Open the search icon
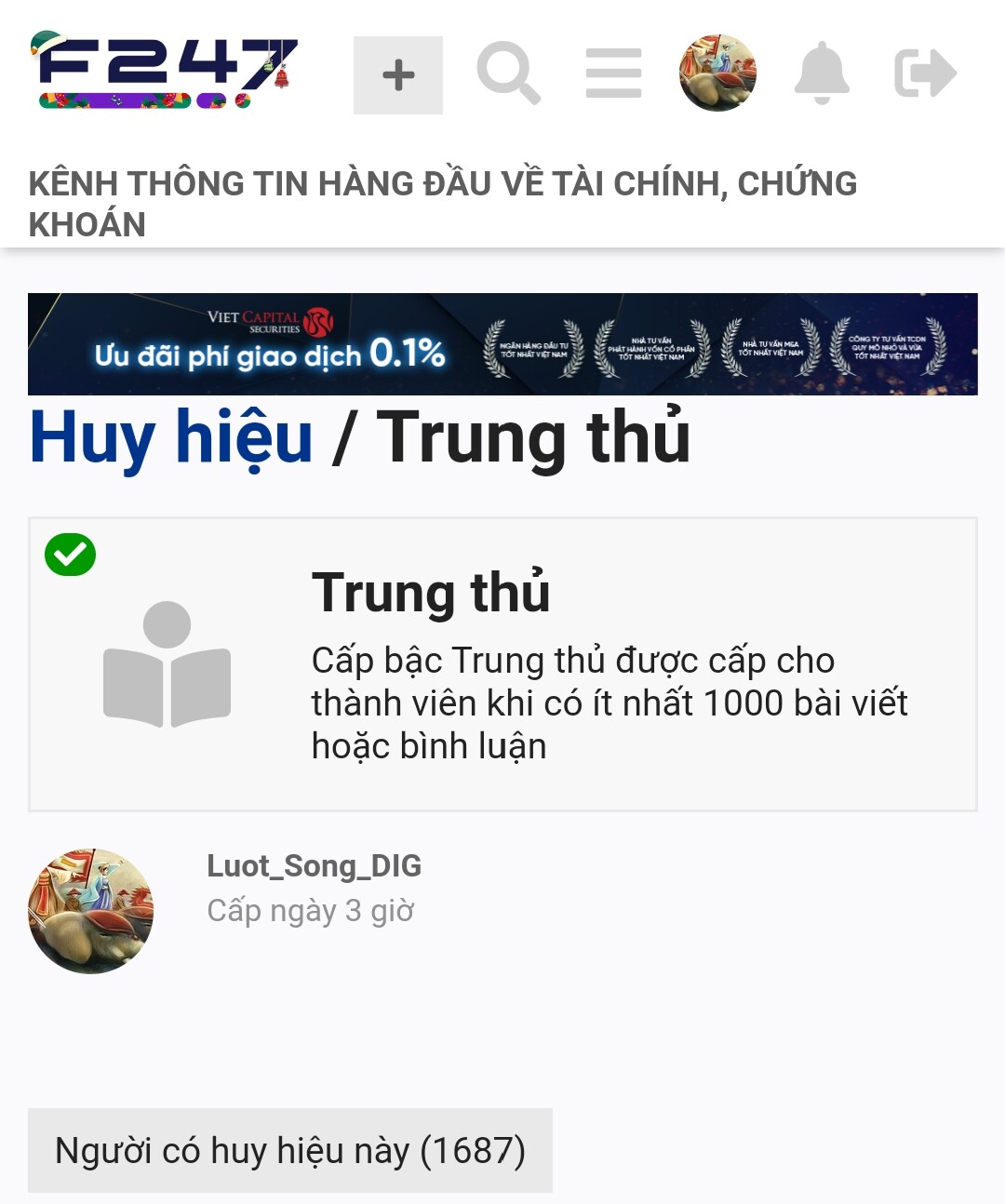1005x1204 pixels. (508, 74)
